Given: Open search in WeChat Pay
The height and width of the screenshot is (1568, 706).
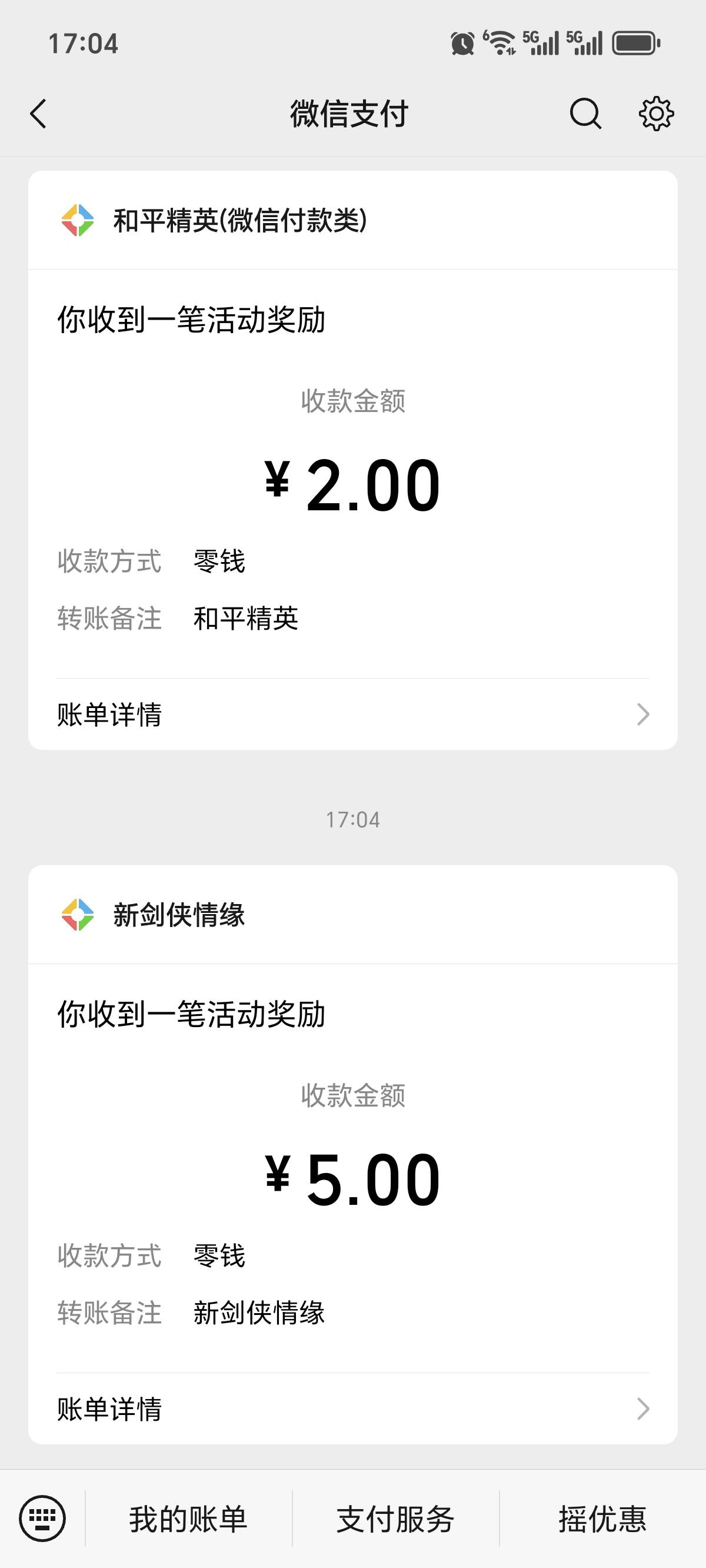Looking at the screenshot, I should click(585, 114).
